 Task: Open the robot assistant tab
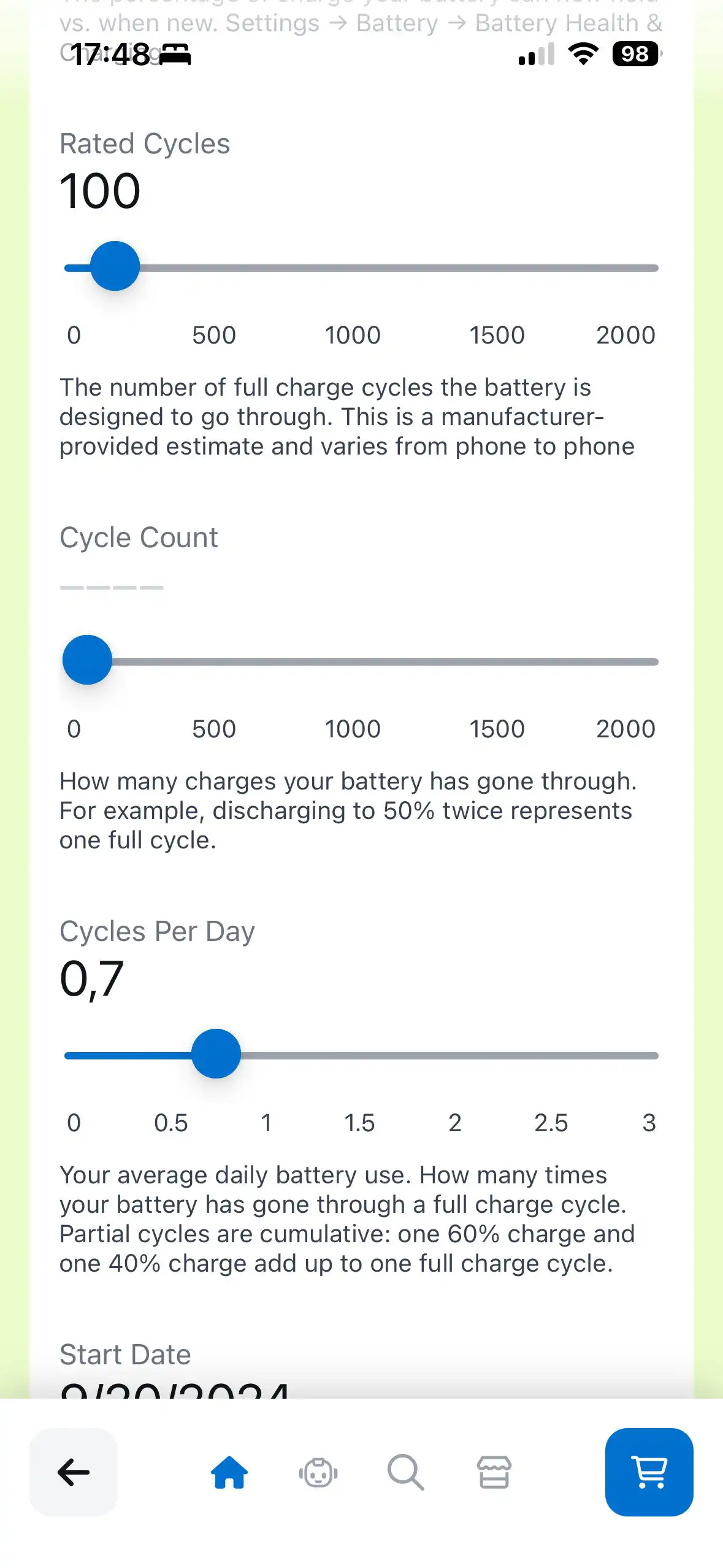318,1472
